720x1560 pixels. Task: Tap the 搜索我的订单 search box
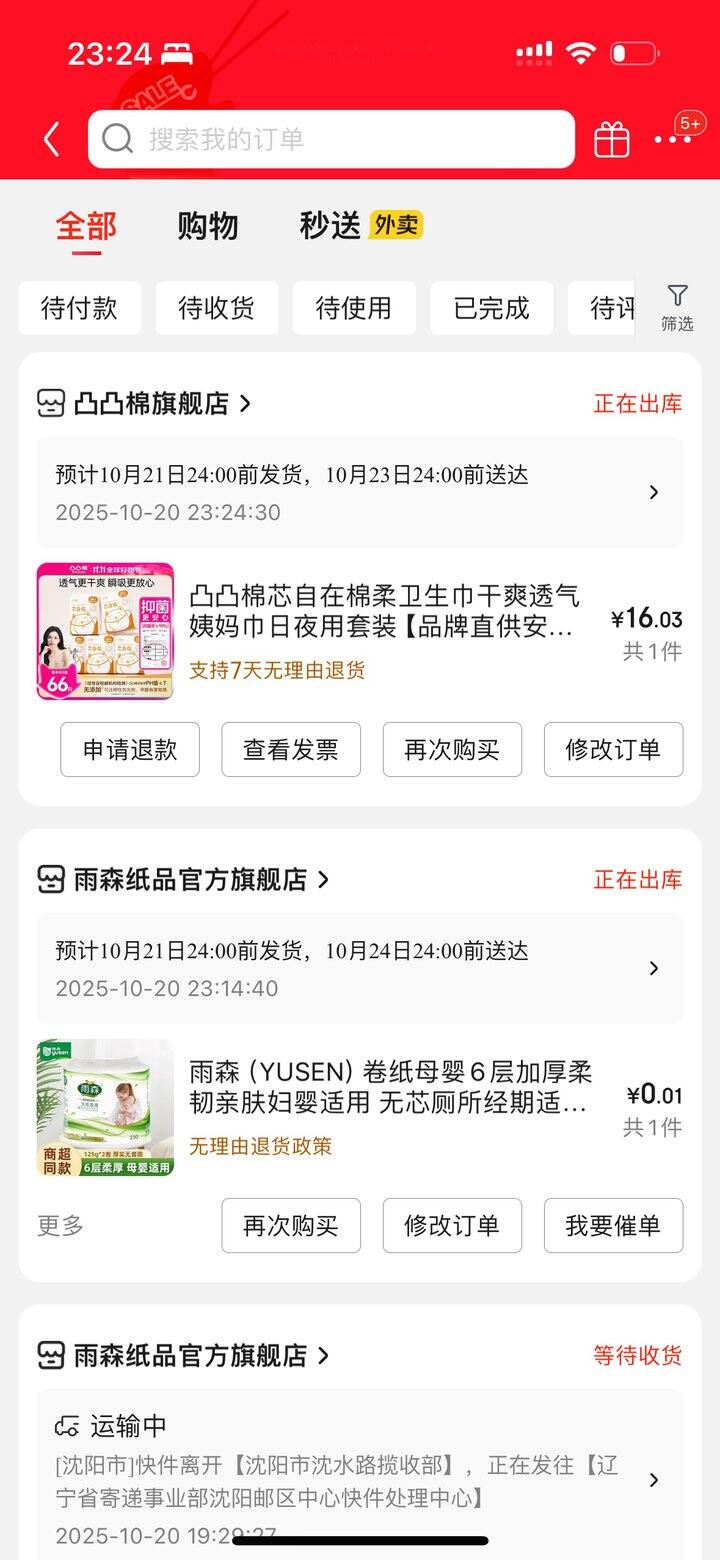pyautogui.click(x=330, y=139)
